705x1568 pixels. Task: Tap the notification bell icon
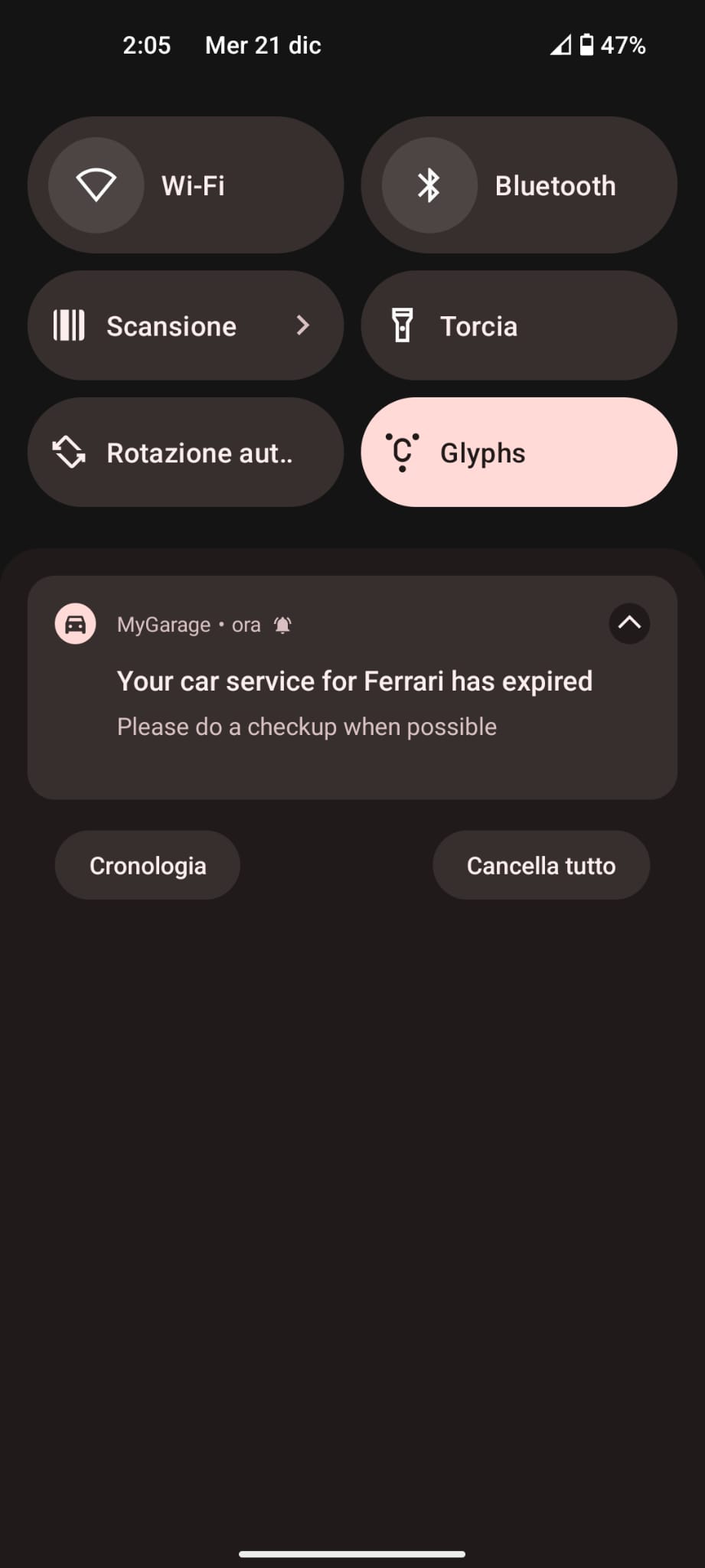pos(283,624)
